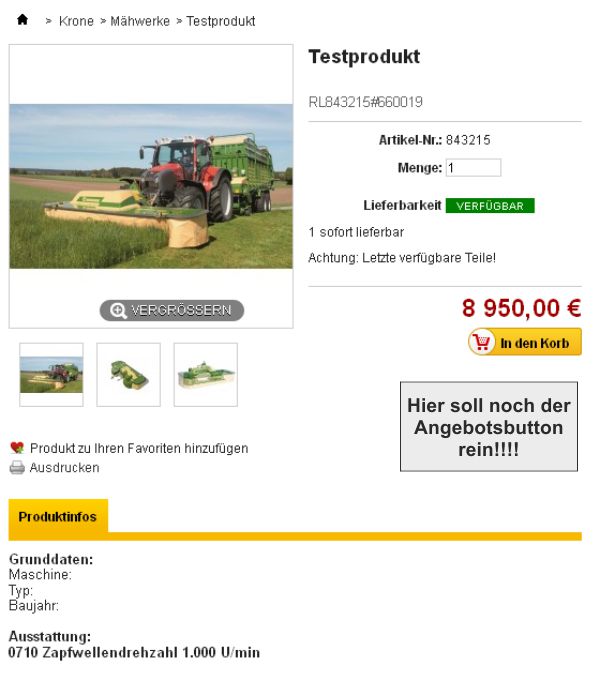Go to the home page via house icon
600x681 pixels.
(x=22, y=20)
